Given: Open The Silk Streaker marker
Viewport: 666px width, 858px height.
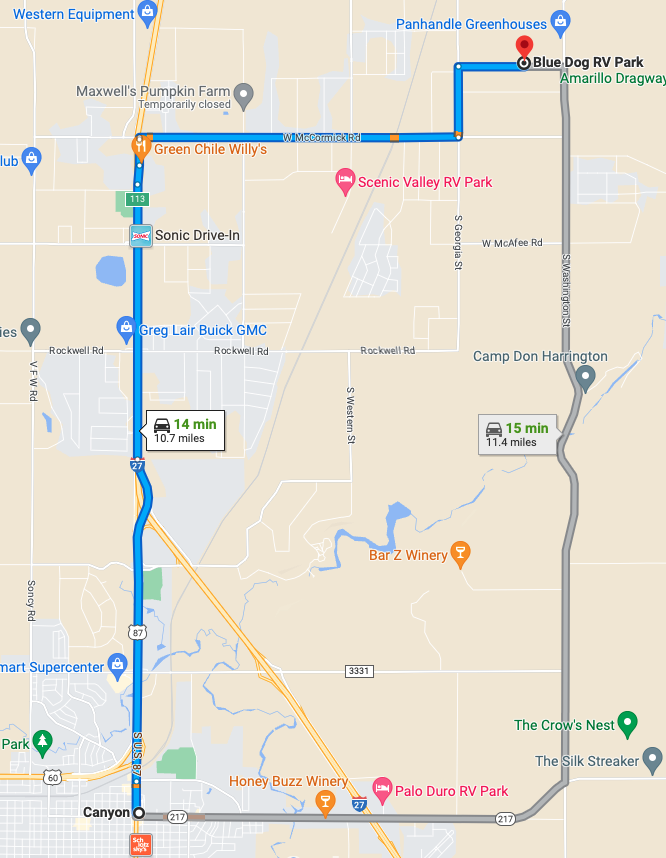Looking at the screenshot, I should 654,761.
